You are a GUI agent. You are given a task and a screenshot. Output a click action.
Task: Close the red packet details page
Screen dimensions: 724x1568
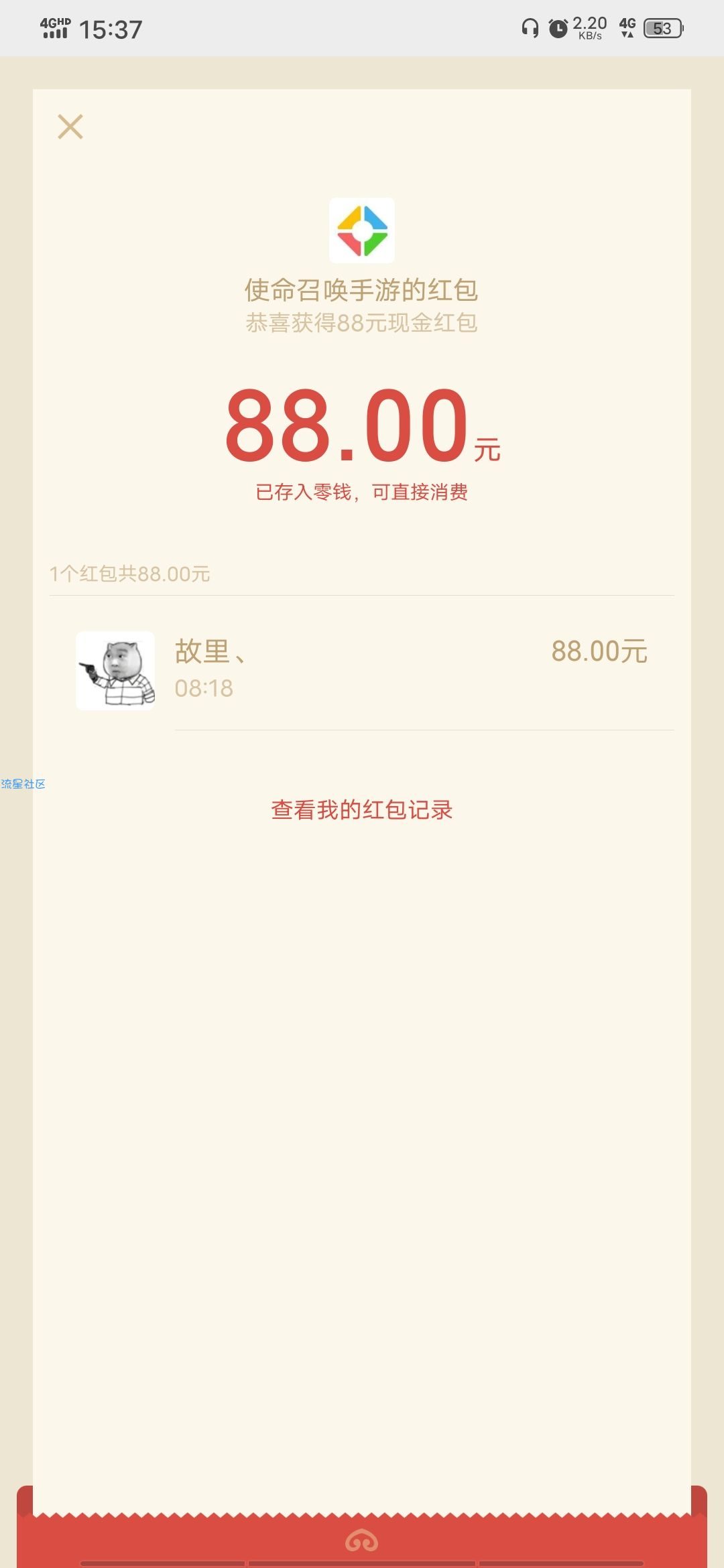(70, 127)
